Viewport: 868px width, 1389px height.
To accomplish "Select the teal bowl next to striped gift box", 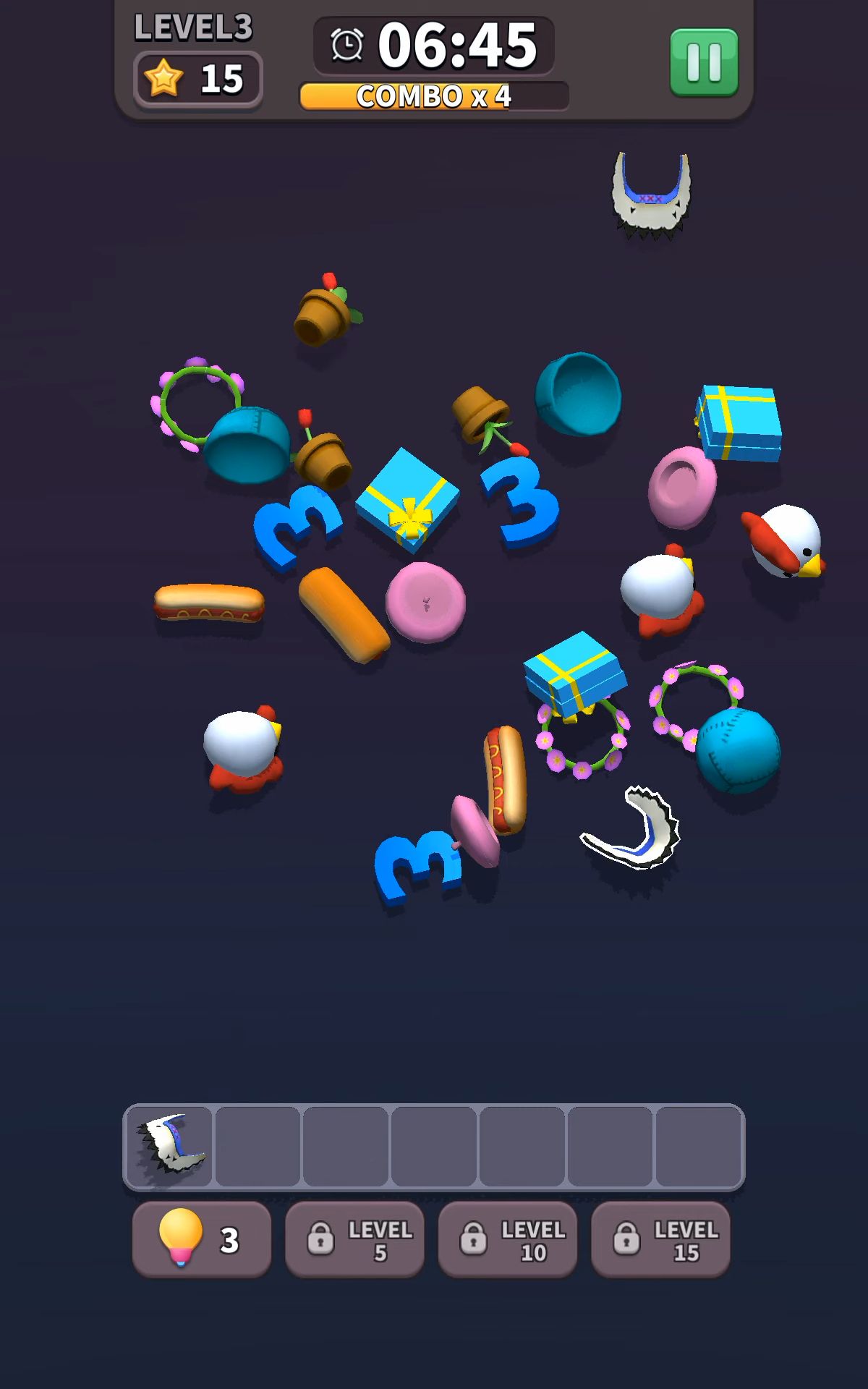I will (579, 394).
